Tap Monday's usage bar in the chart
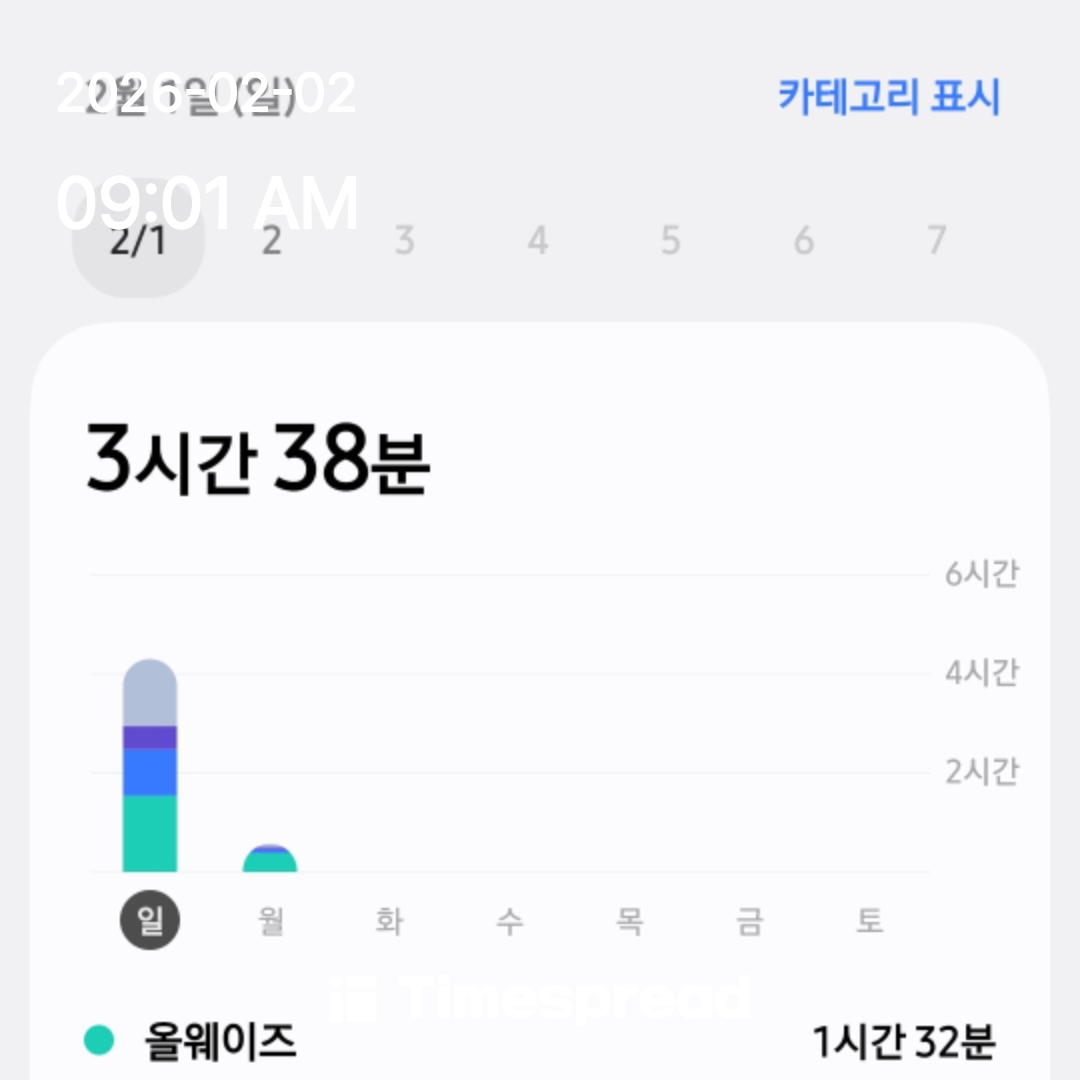 tap(270, 859)
